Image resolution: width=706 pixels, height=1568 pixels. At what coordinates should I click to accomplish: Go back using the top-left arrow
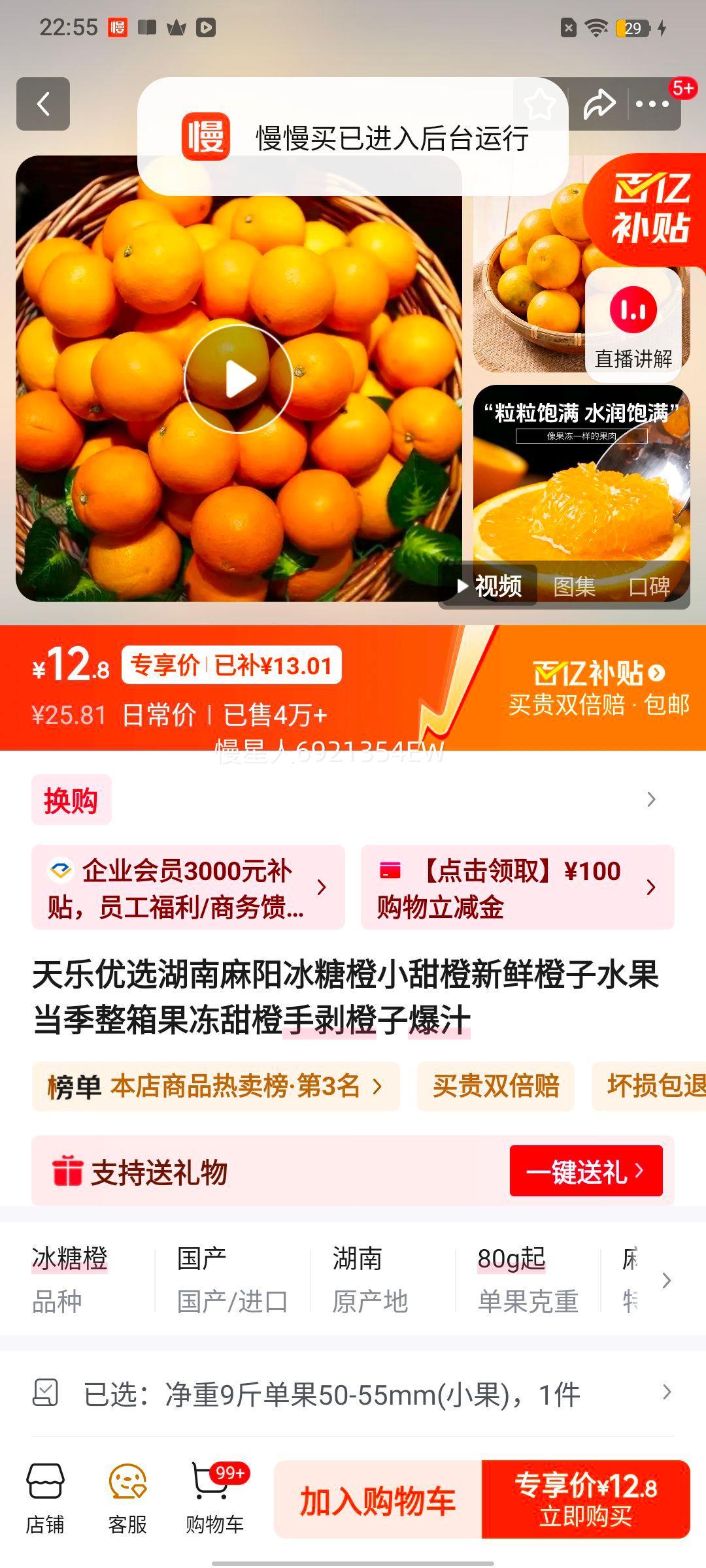click(x=43, y=104)
